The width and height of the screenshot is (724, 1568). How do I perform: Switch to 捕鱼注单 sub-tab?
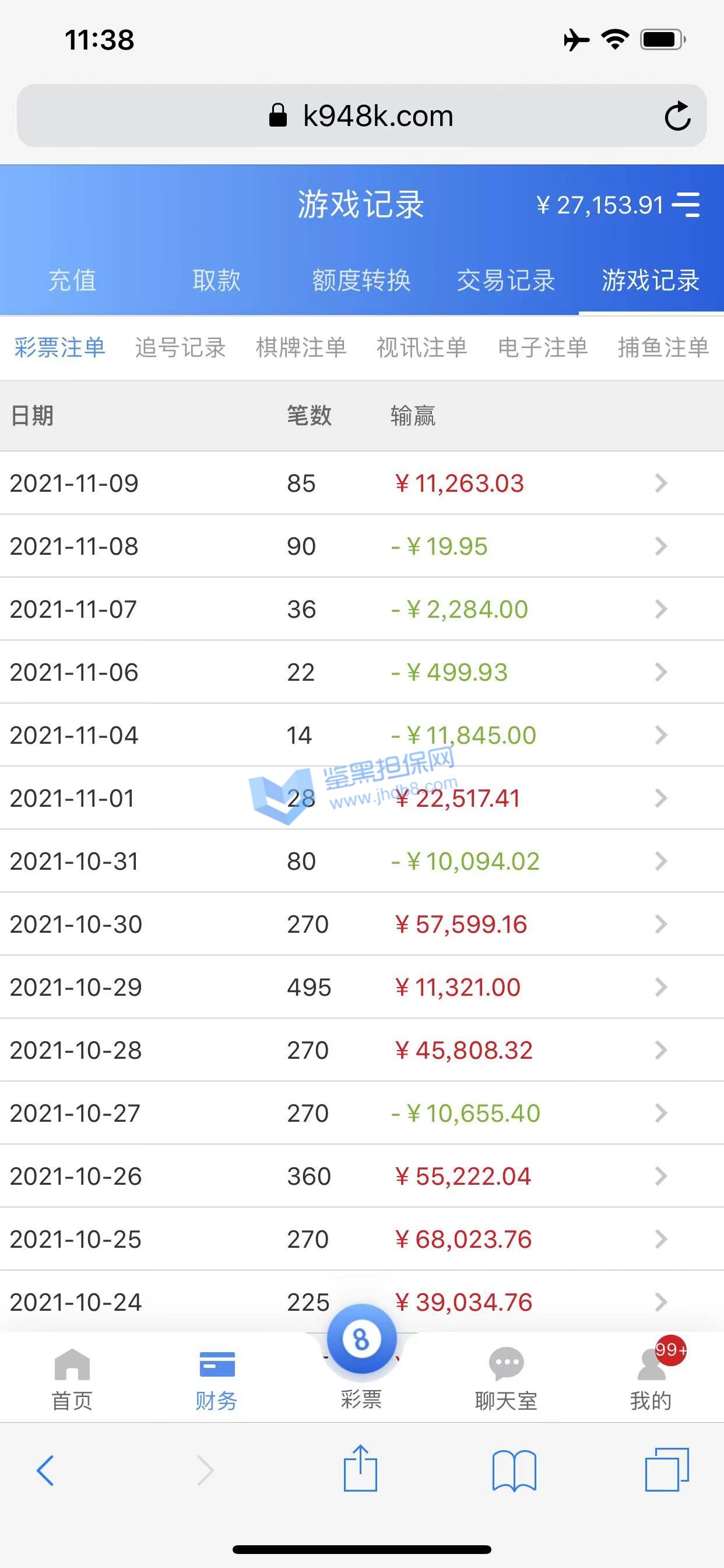[663, 348]
